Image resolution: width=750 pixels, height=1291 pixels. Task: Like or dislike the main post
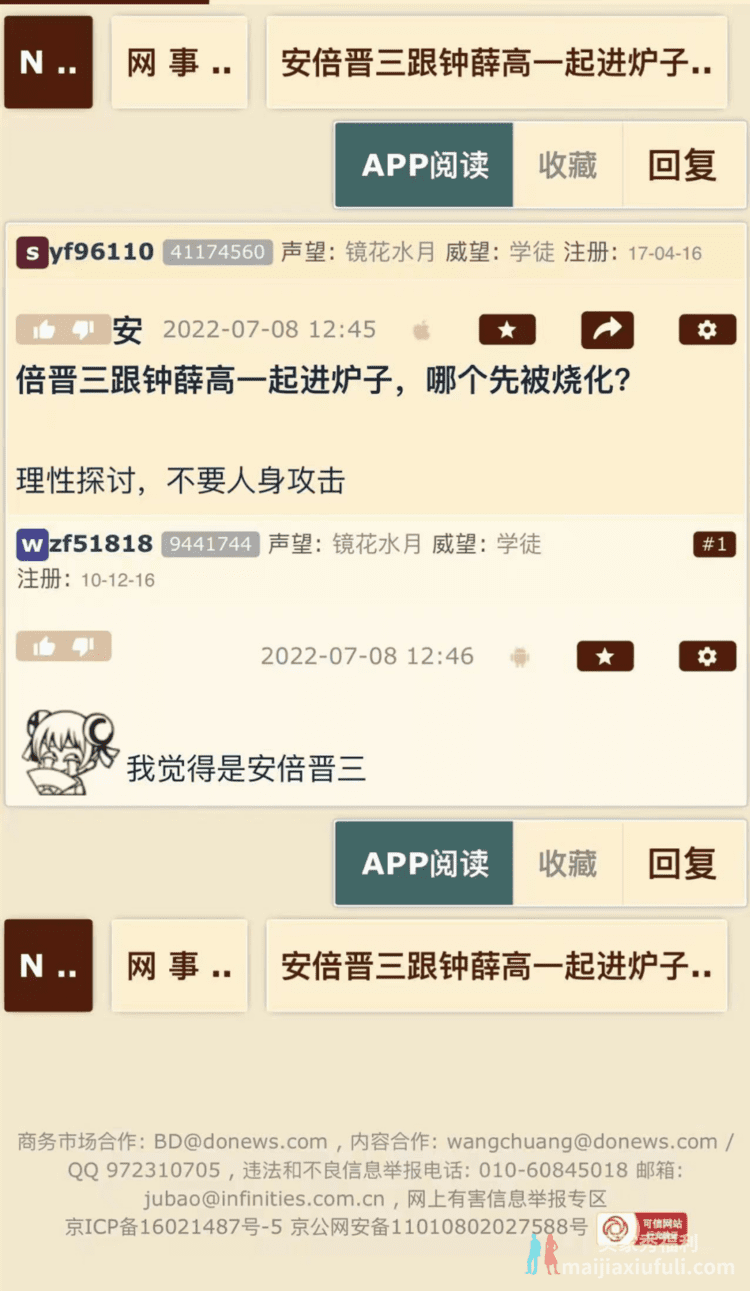coord(63,330)
